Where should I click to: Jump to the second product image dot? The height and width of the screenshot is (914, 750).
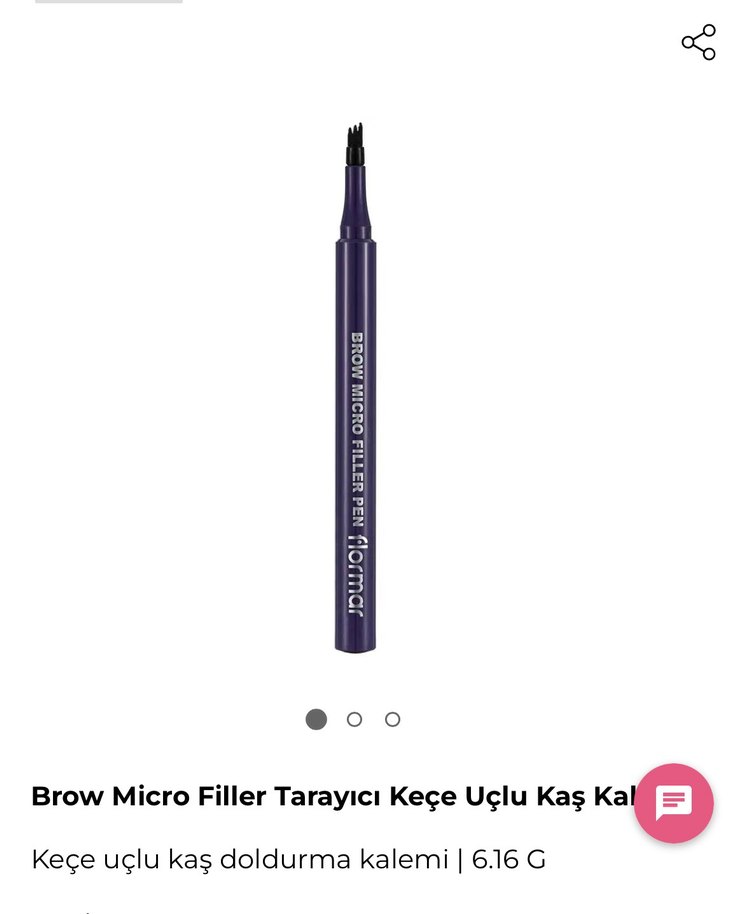[x=354, y=719]
